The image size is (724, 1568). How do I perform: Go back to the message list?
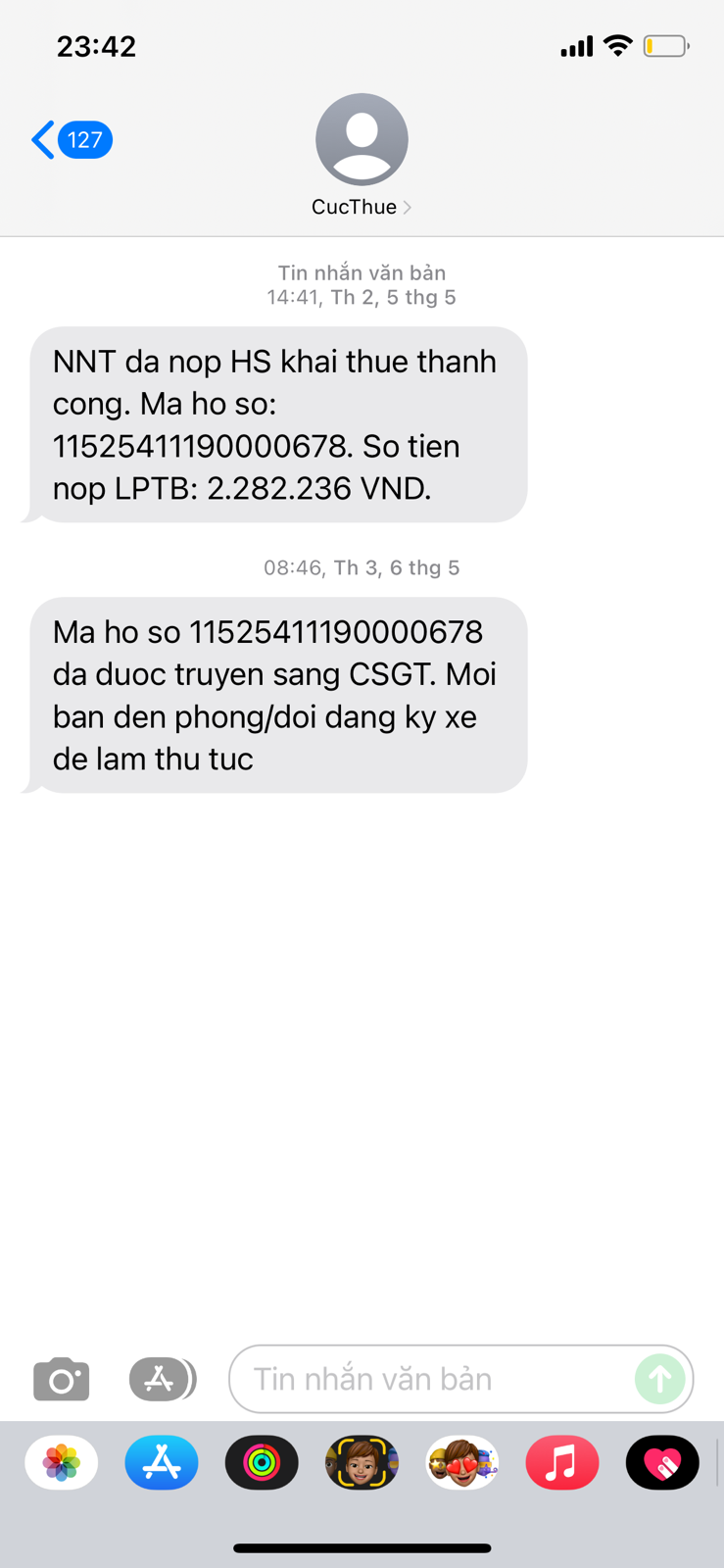click(72, 140)
